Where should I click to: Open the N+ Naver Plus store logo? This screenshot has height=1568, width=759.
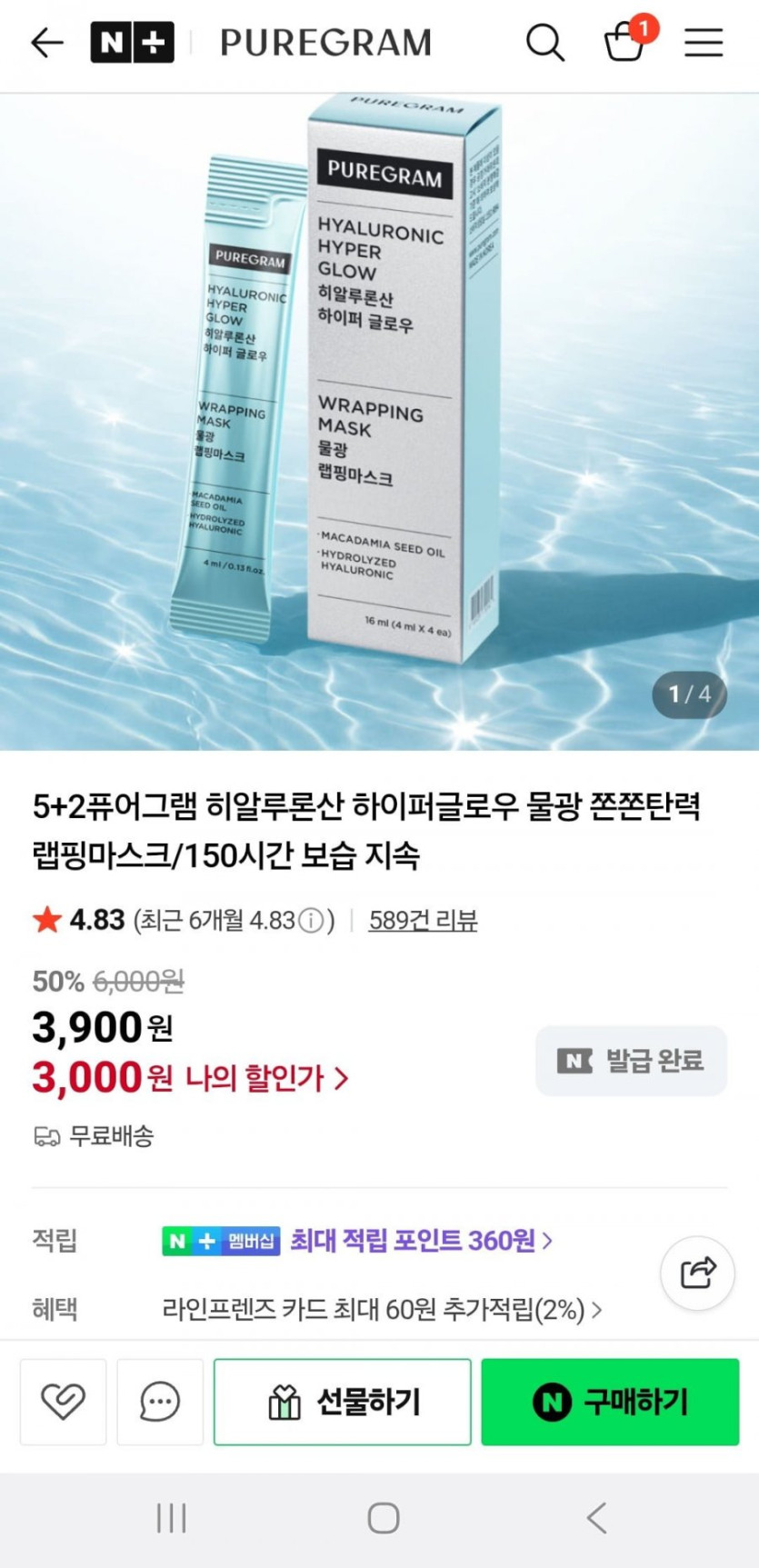(132, 43)
